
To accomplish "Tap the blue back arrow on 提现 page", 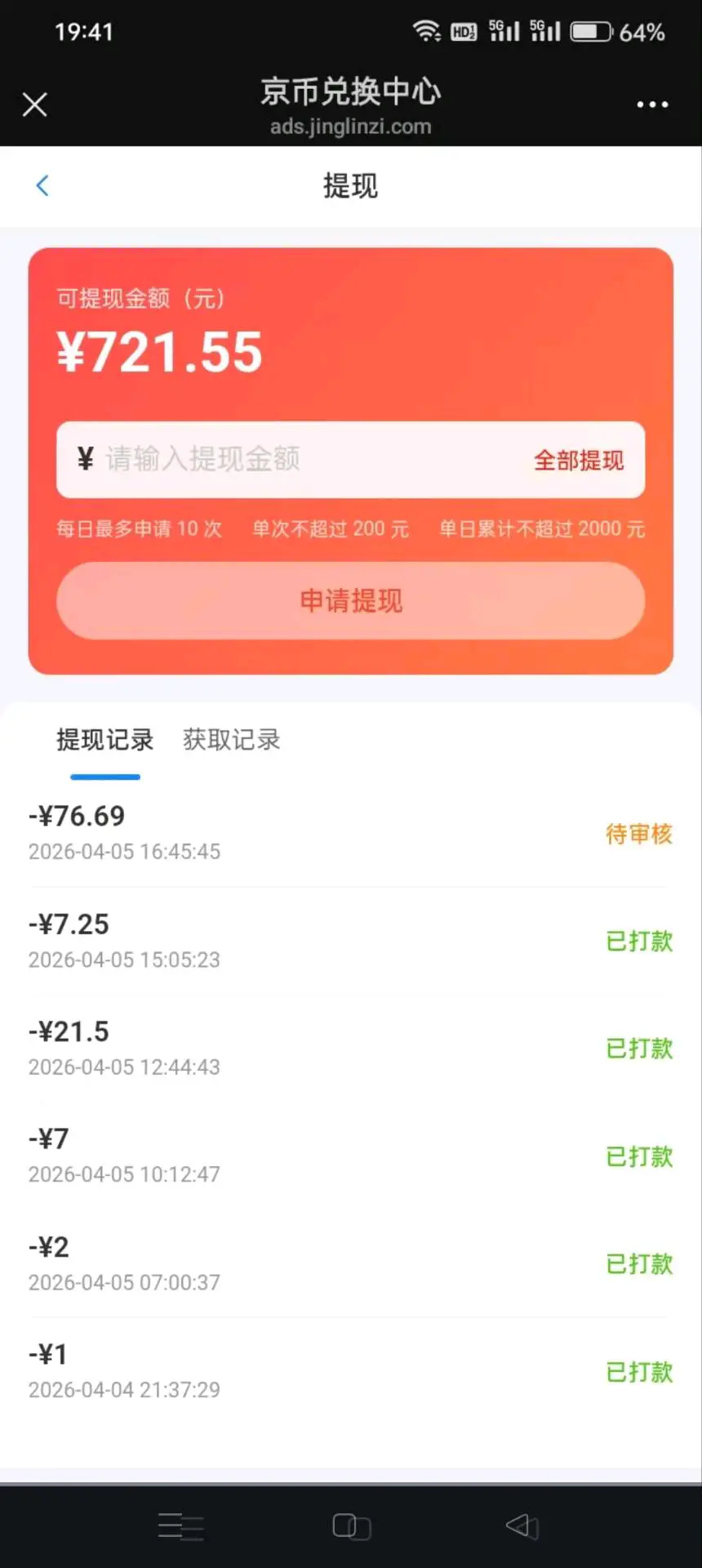I will (42, 186).
